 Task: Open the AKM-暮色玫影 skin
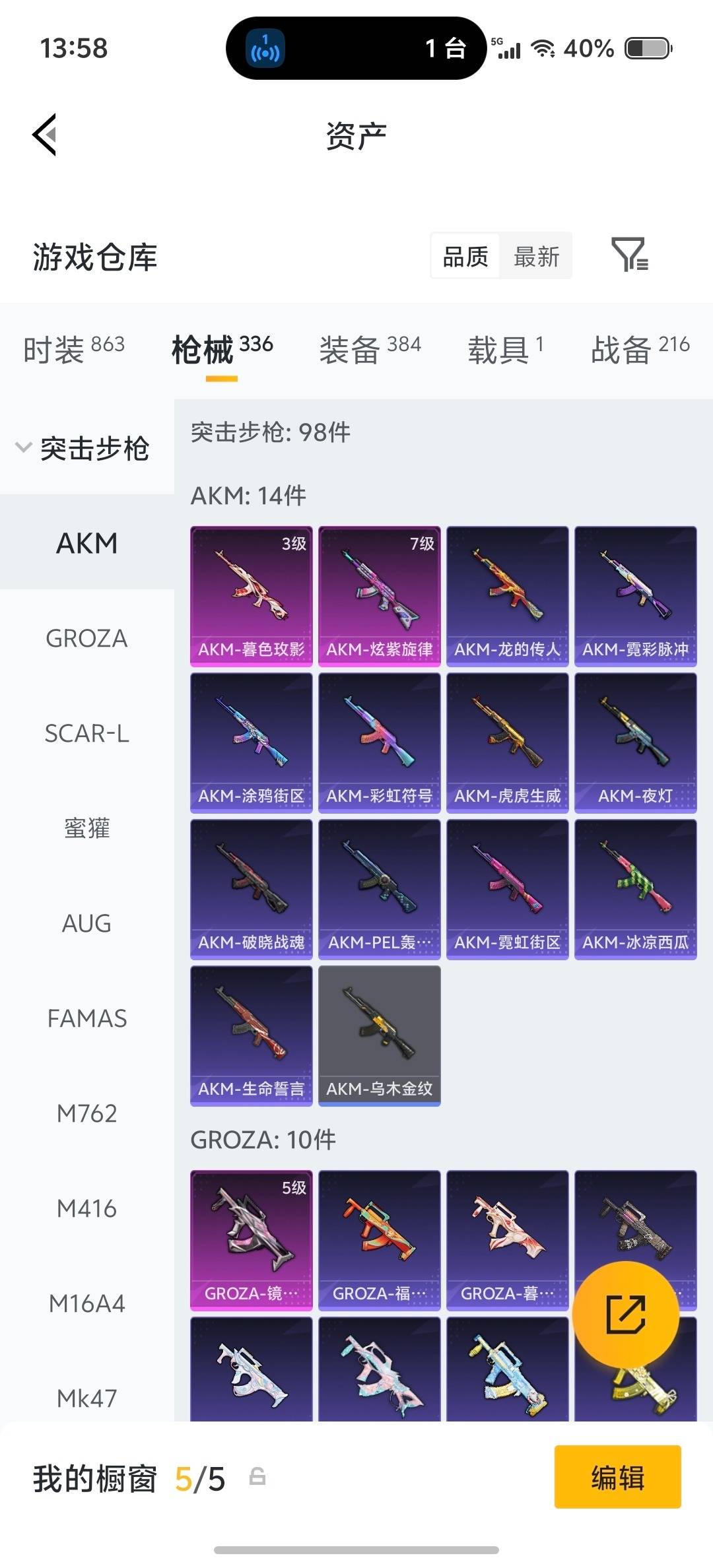point(251,596)
